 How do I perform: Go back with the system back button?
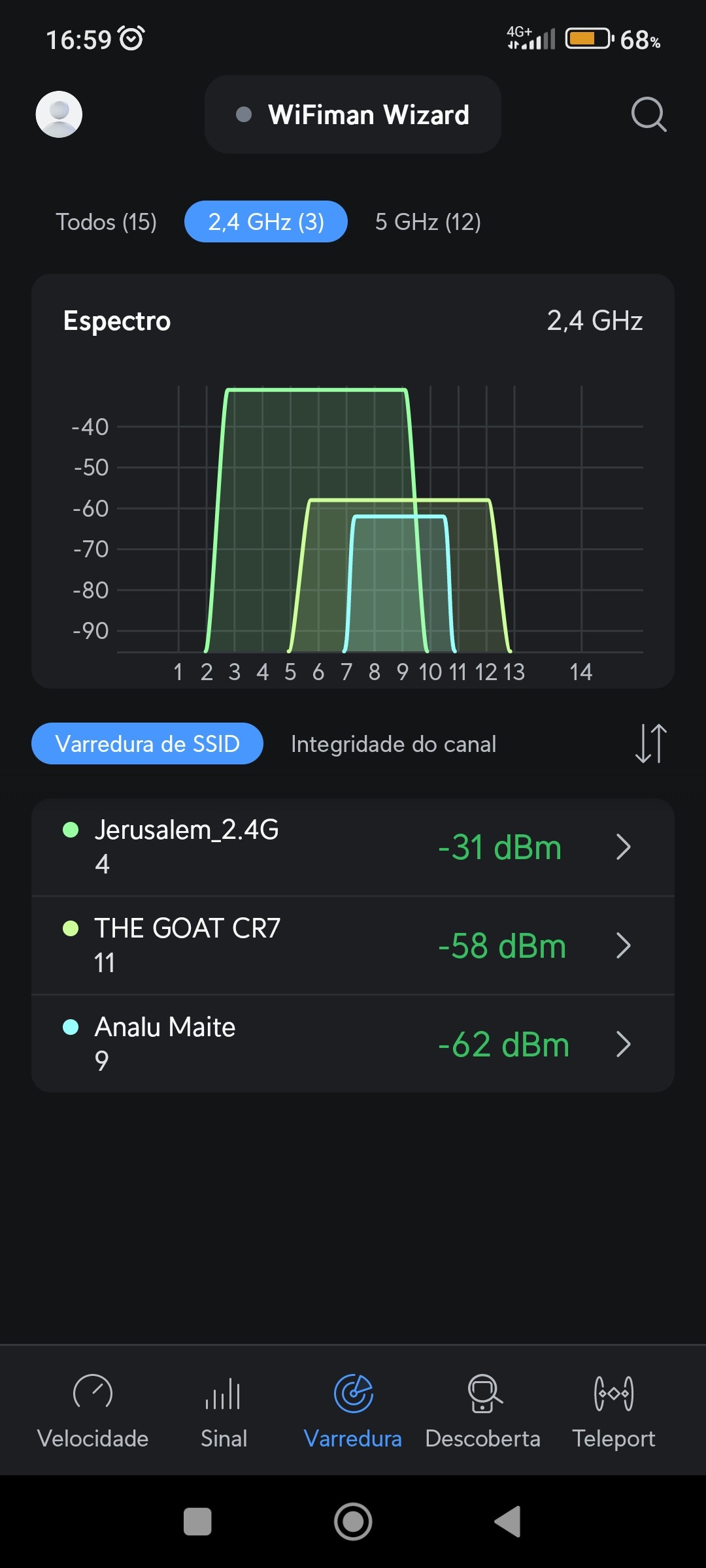[508, 1522]
